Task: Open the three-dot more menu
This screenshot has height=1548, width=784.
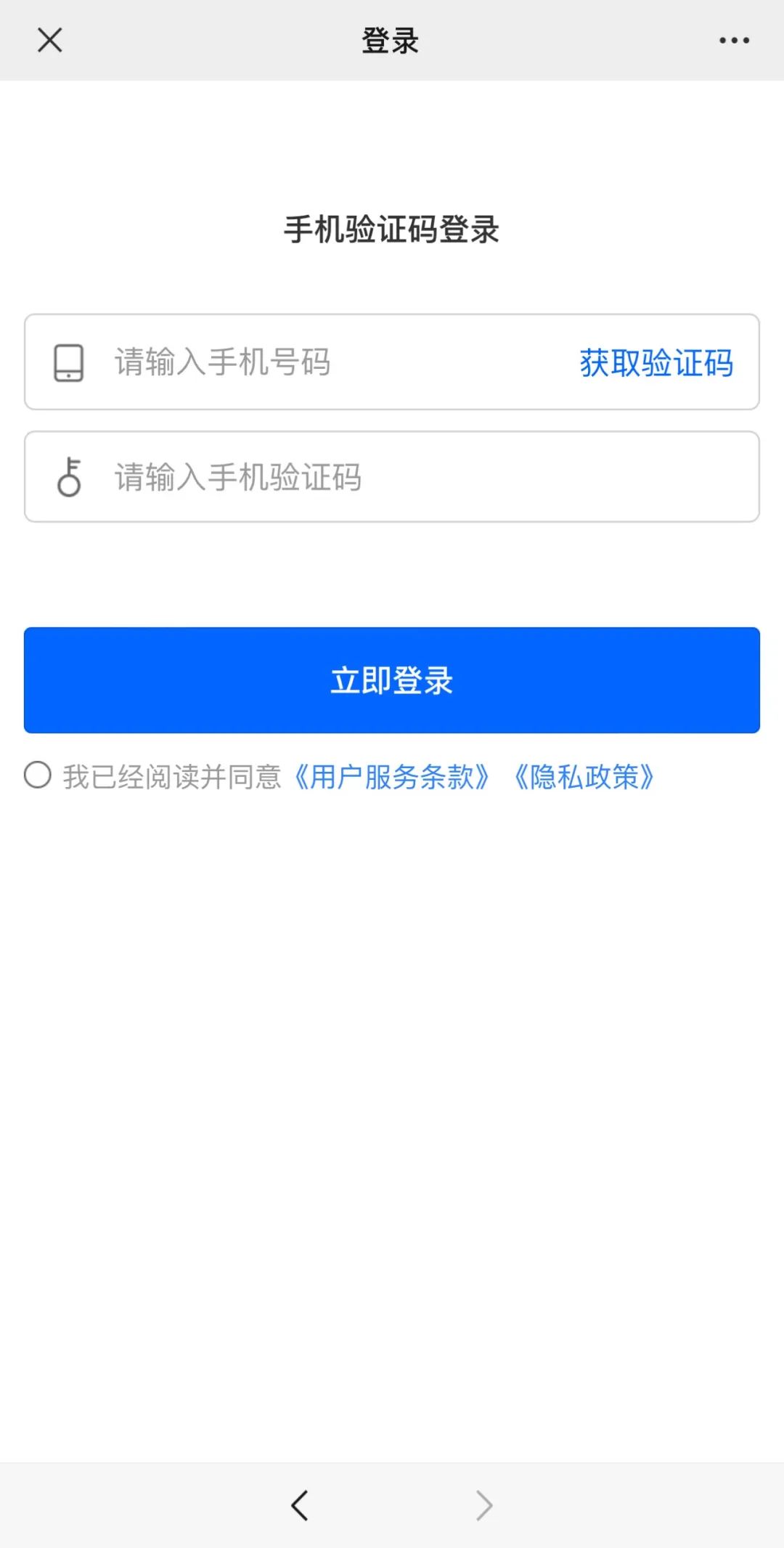Action: pos(734,40)
